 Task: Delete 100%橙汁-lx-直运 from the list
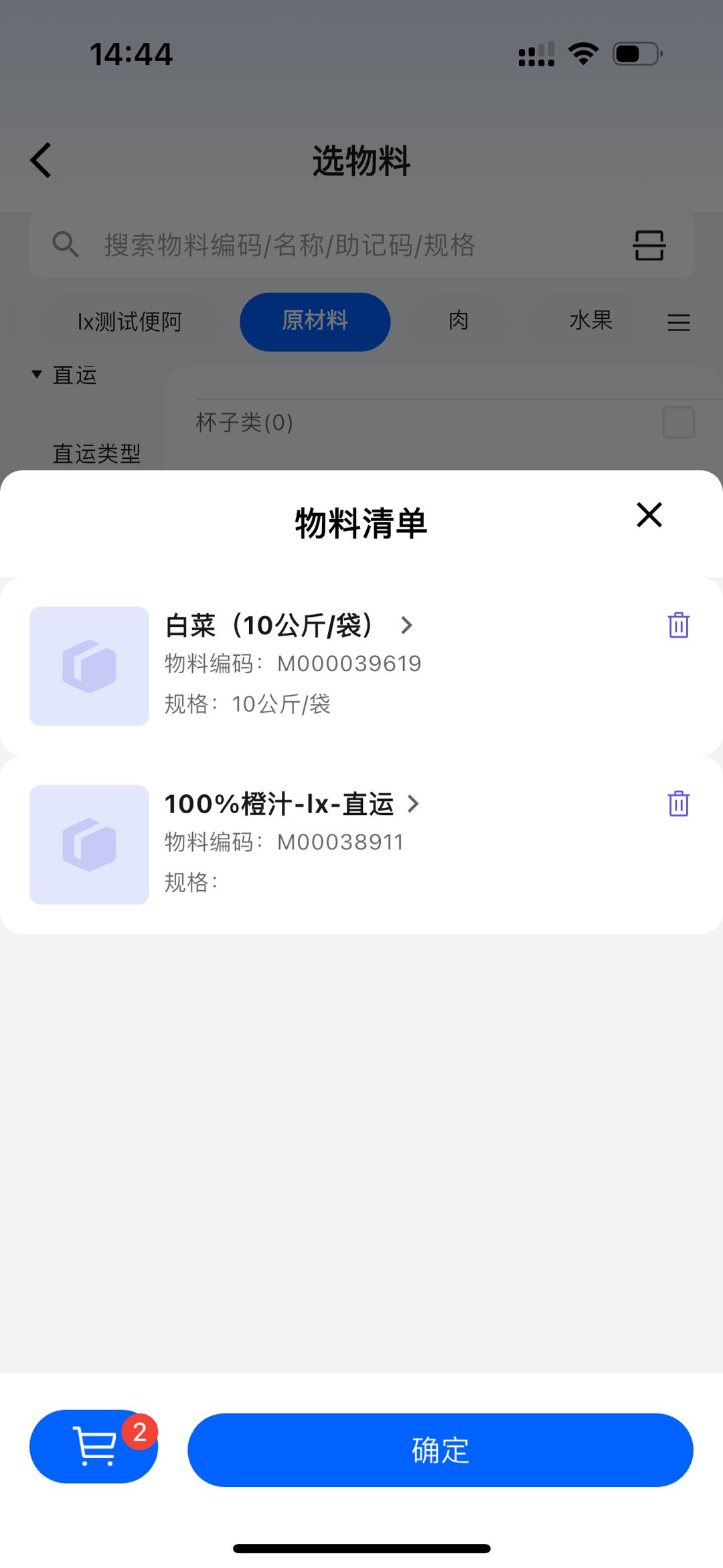pyautogui.click(x=678, y=803)
